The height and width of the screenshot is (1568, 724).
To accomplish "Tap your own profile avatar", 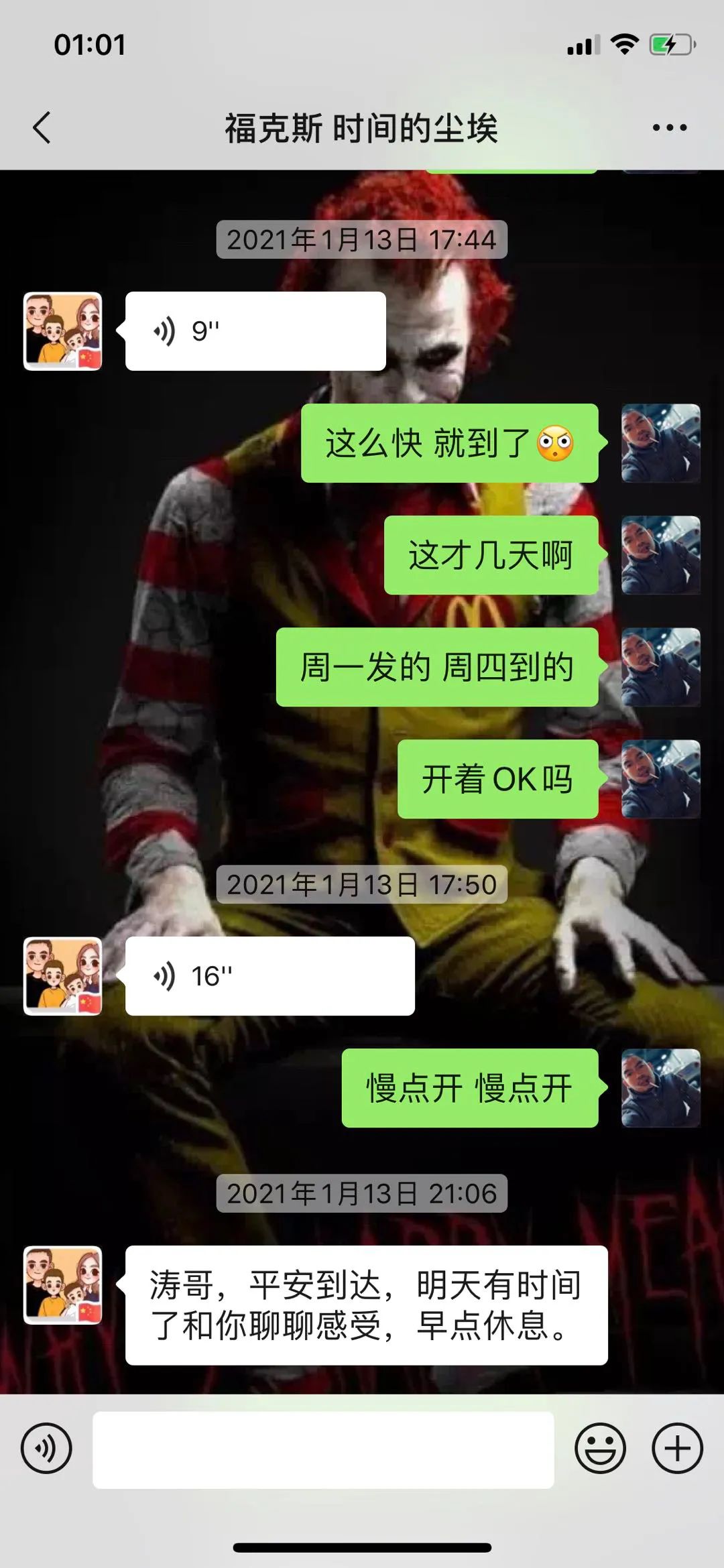I will pyautogui.click(x=660, y=442).
